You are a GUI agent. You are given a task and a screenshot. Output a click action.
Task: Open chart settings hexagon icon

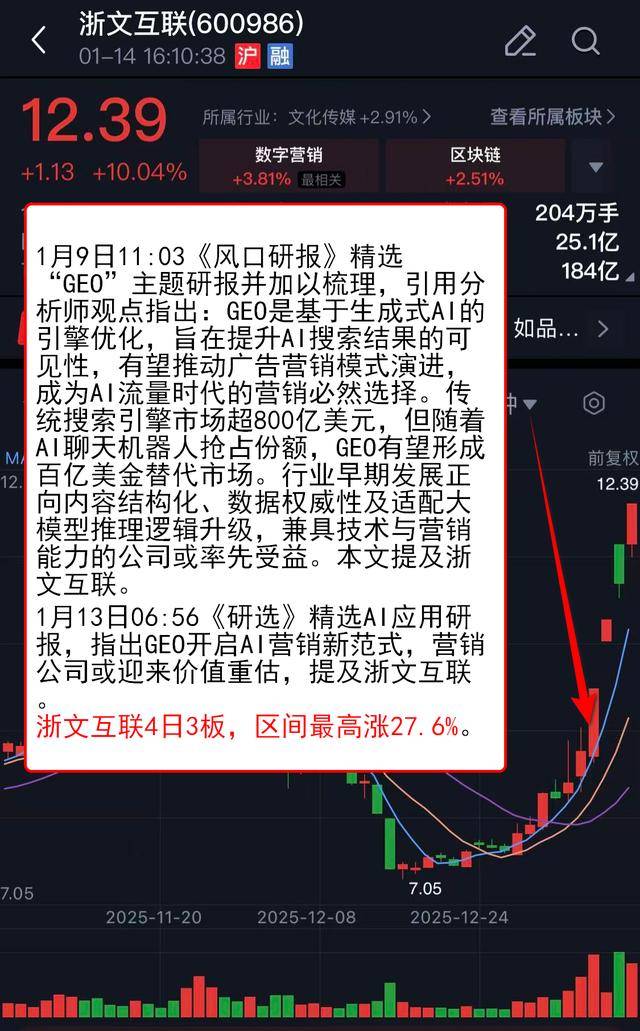tap(594, 404)
